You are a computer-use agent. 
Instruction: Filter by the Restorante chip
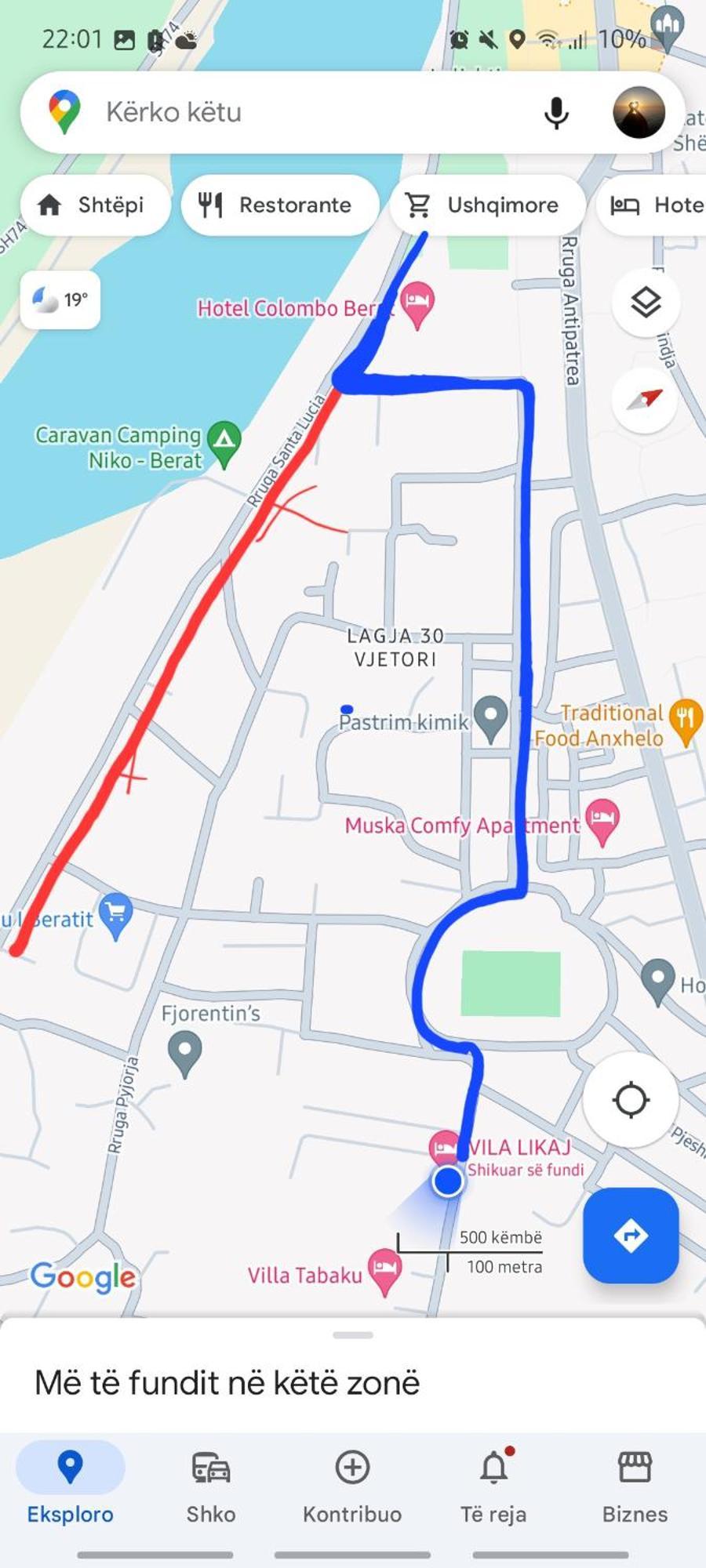point(280,205)
